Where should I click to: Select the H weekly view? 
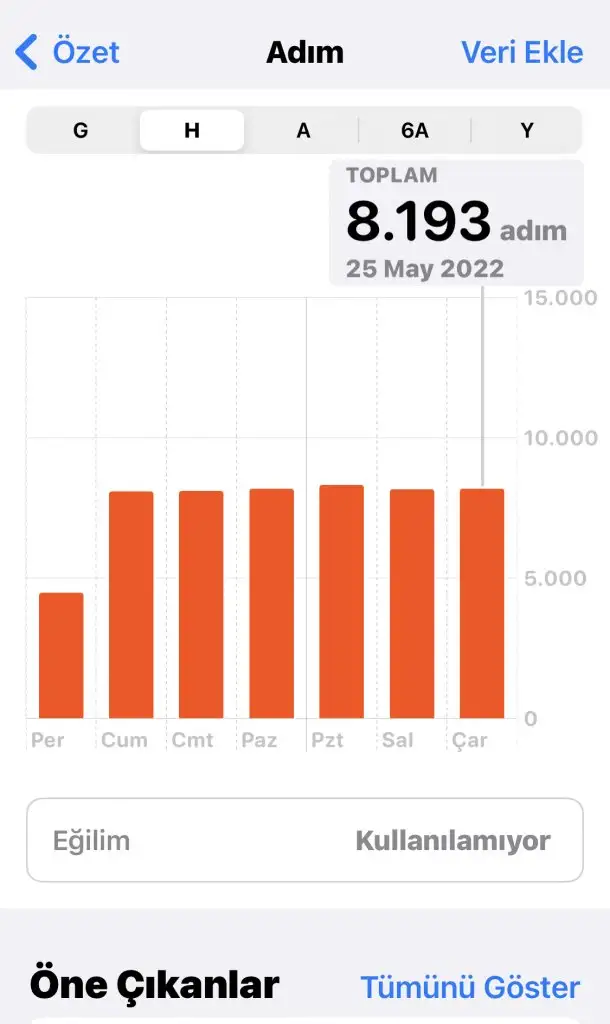click(x=192, y=131)
